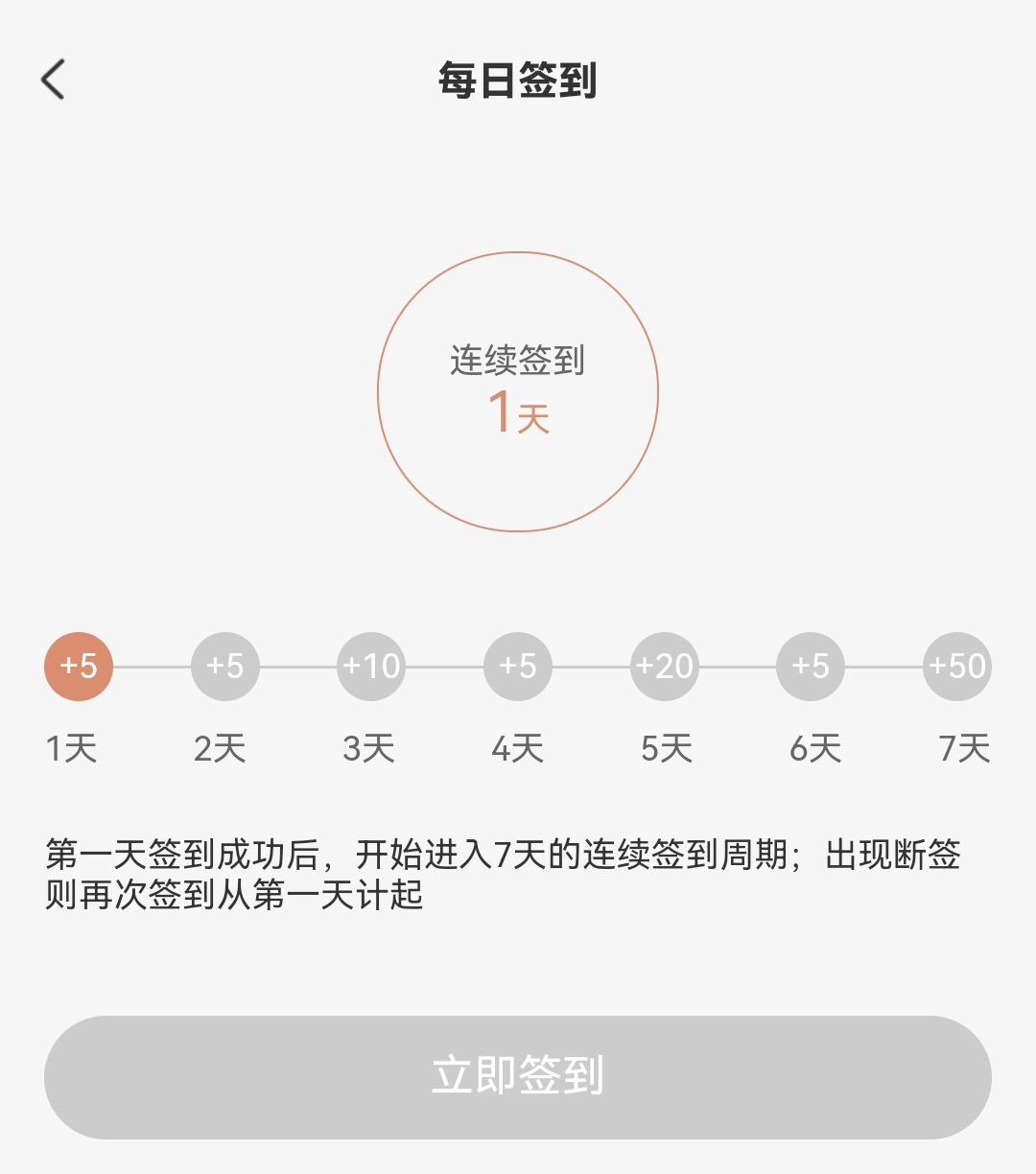The height and width of the screenshot is (1174, 1036).
Task: Tap the 立即签到 check-in button
Action: [x=518, y=1076]
